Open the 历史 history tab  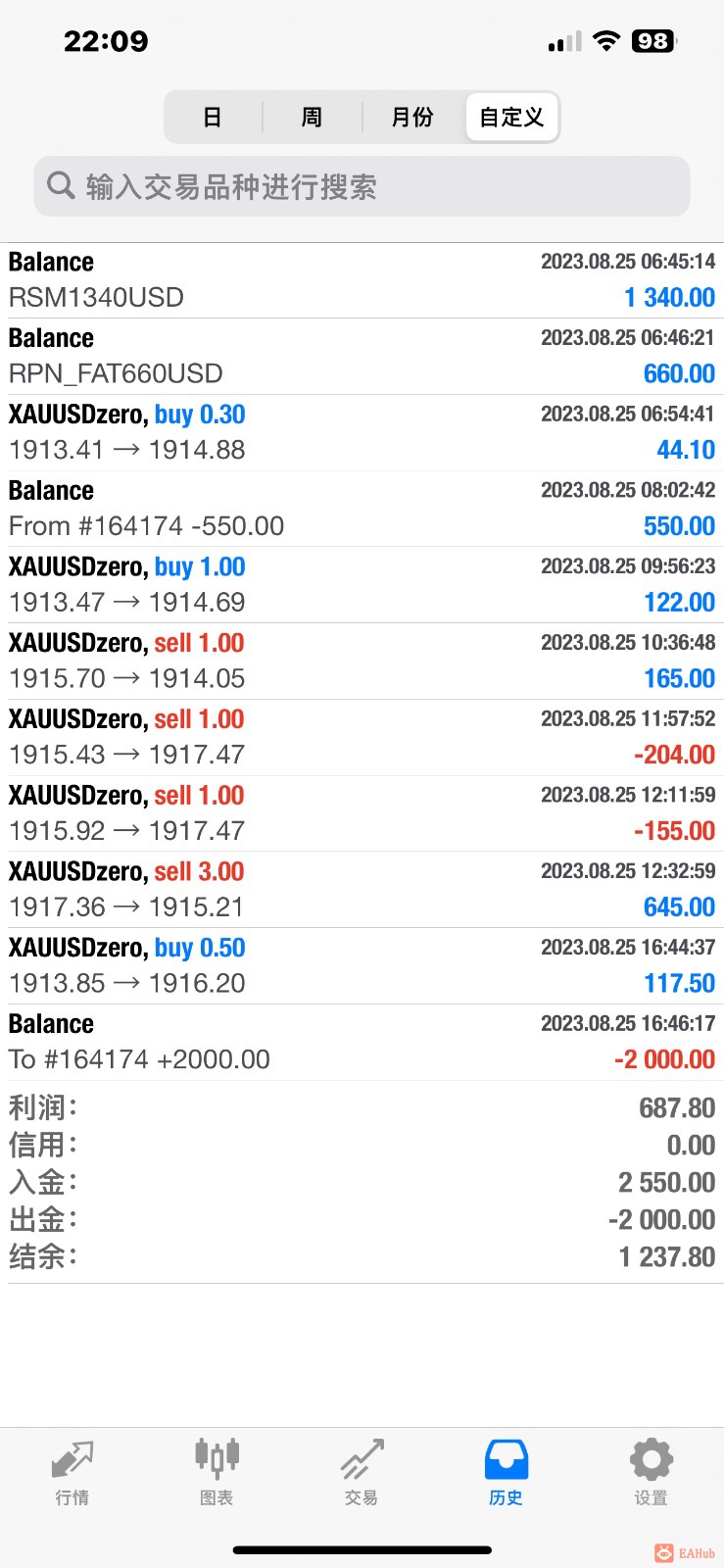click(506, 1472)
